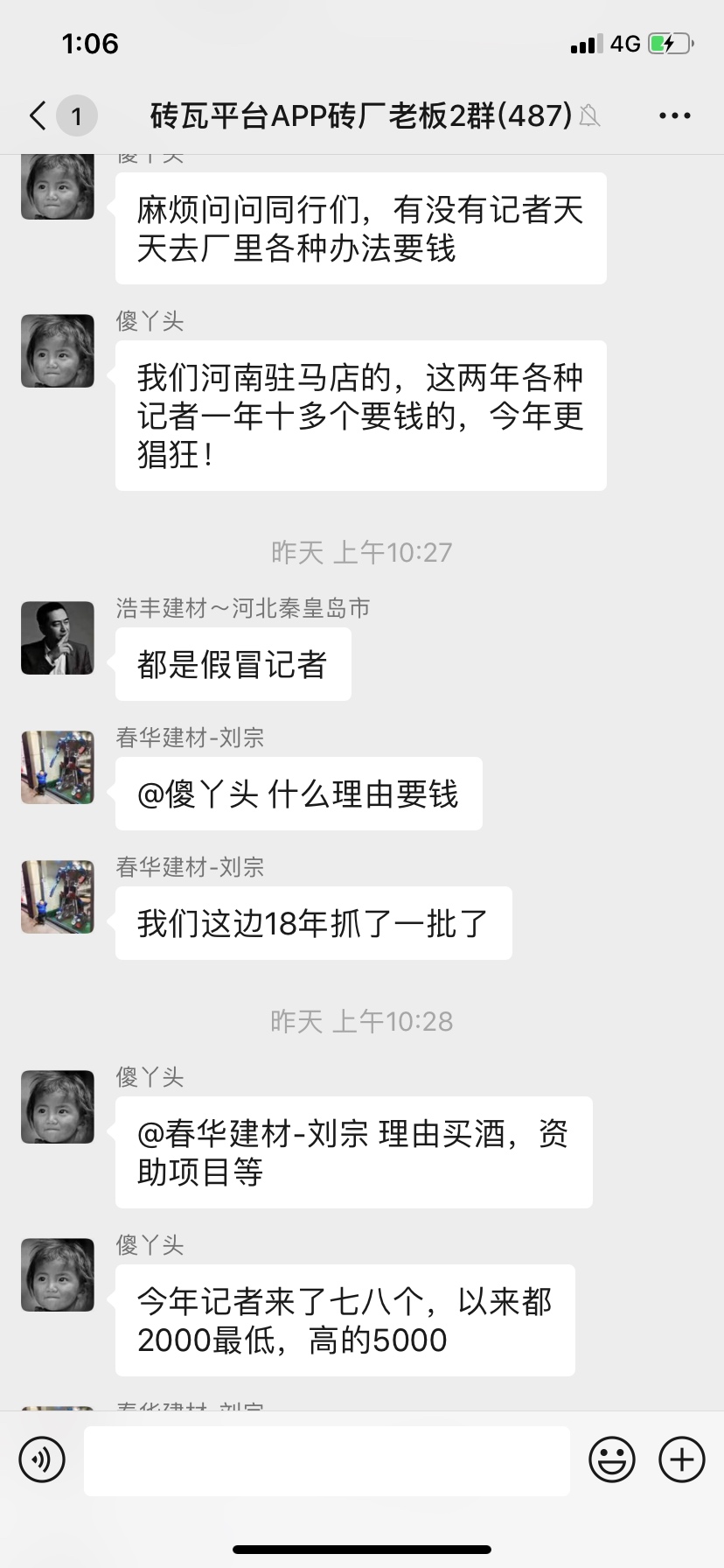
Task: Open 春华建材-刘宗 avatar beside 18年抓了一批了
Action: pyautogui.click(x=58, y=897)
